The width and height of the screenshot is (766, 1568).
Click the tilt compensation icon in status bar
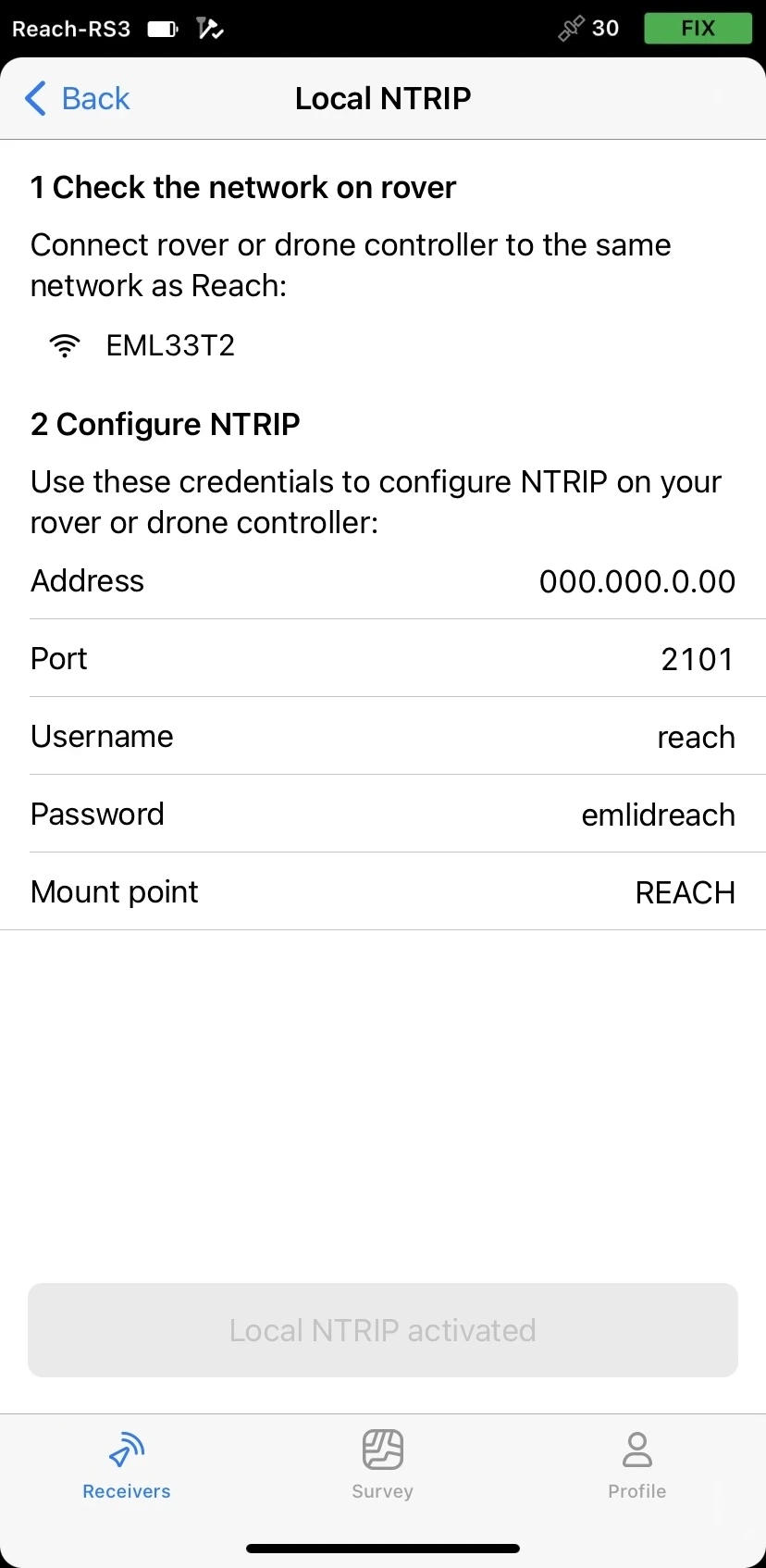(x=210, y=28)
